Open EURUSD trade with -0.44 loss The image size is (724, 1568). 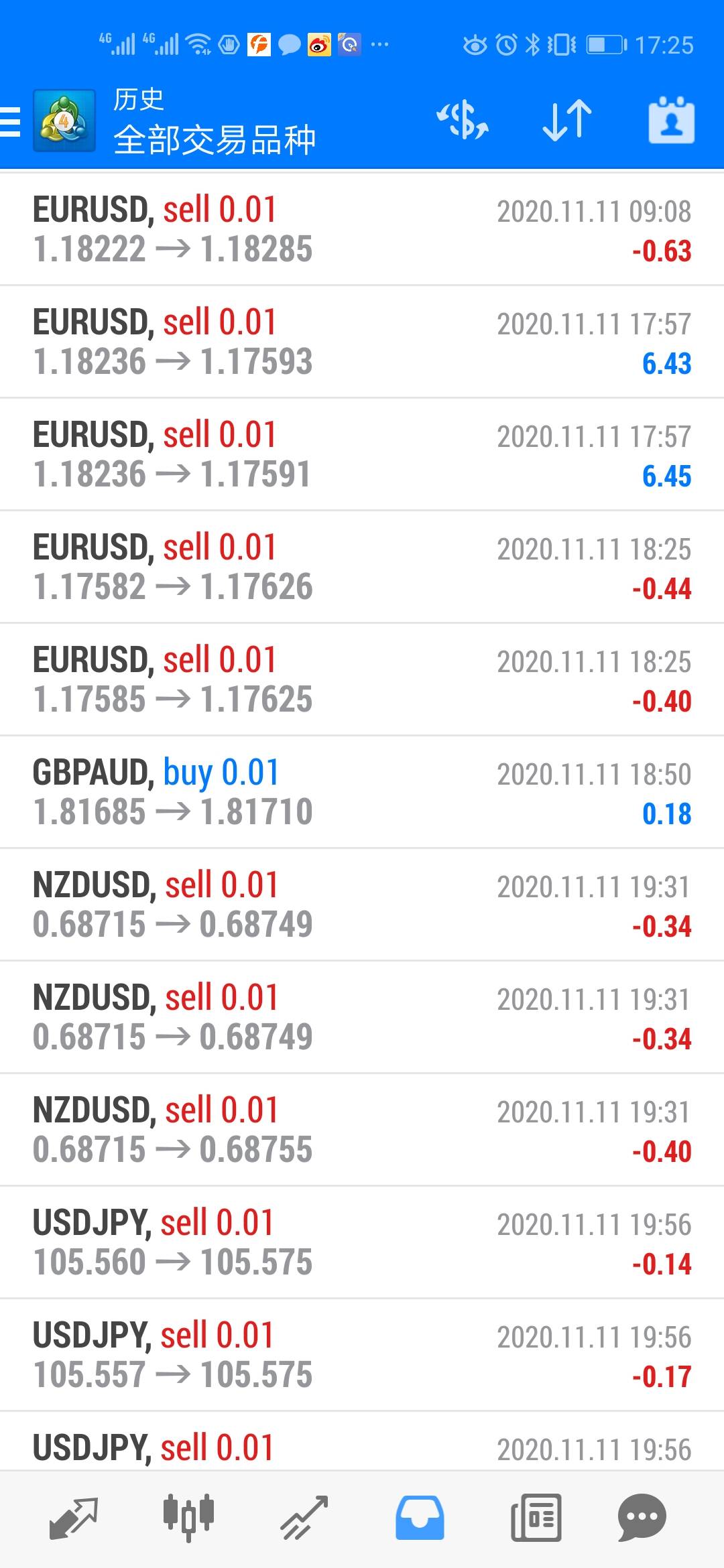click(362, 567)
